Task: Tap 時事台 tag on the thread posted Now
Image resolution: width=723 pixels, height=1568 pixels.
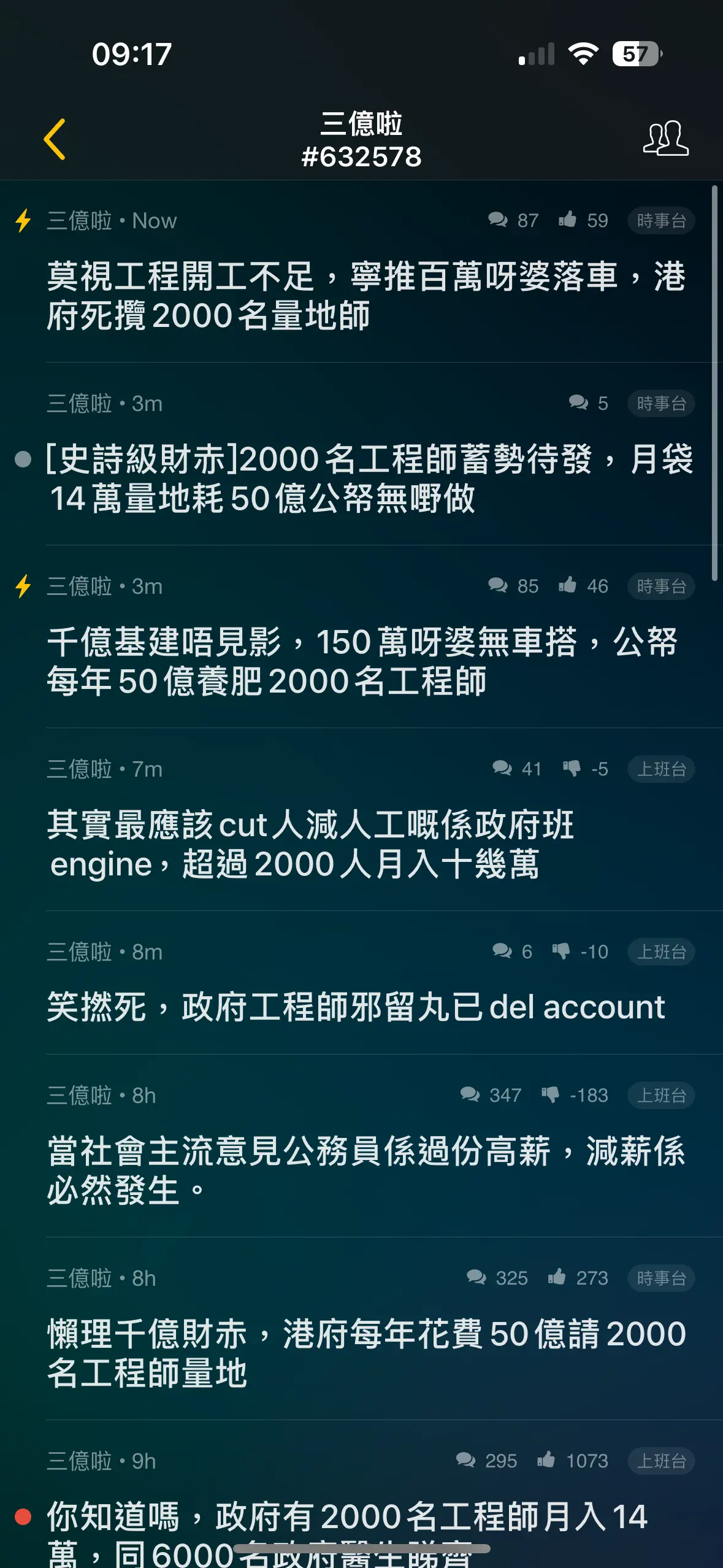Action: pyautogui.click(x=661, y=220)
